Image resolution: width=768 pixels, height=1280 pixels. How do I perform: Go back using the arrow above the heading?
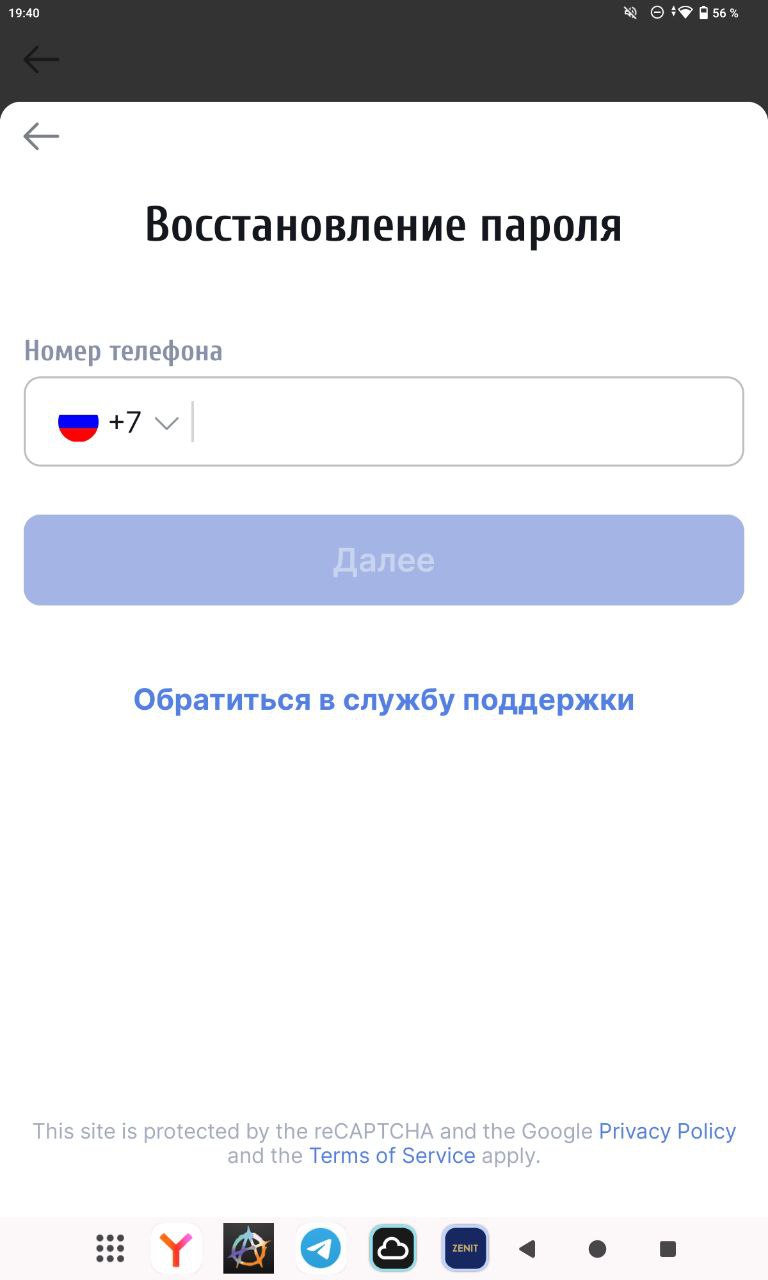41,136
